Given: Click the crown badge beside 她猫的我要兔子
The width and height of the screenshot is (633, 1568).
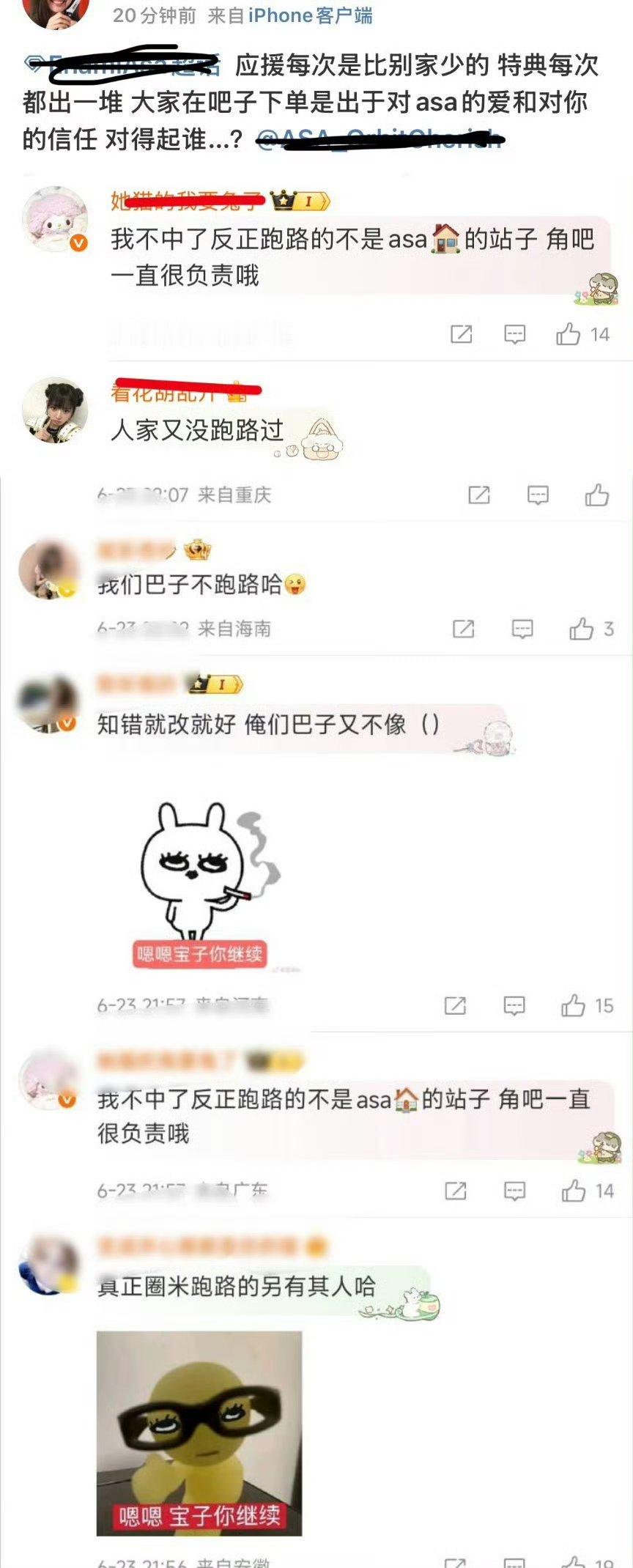Looking at the screenshot, I should point(284,198).
